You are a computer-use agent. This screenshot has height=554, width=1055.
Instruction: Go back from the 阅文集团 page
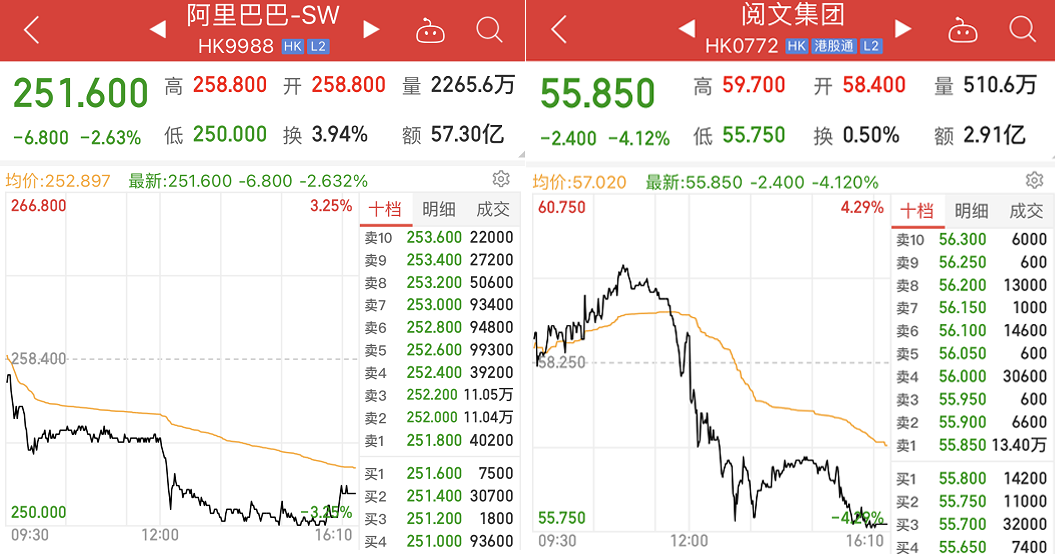pos(559,30)
